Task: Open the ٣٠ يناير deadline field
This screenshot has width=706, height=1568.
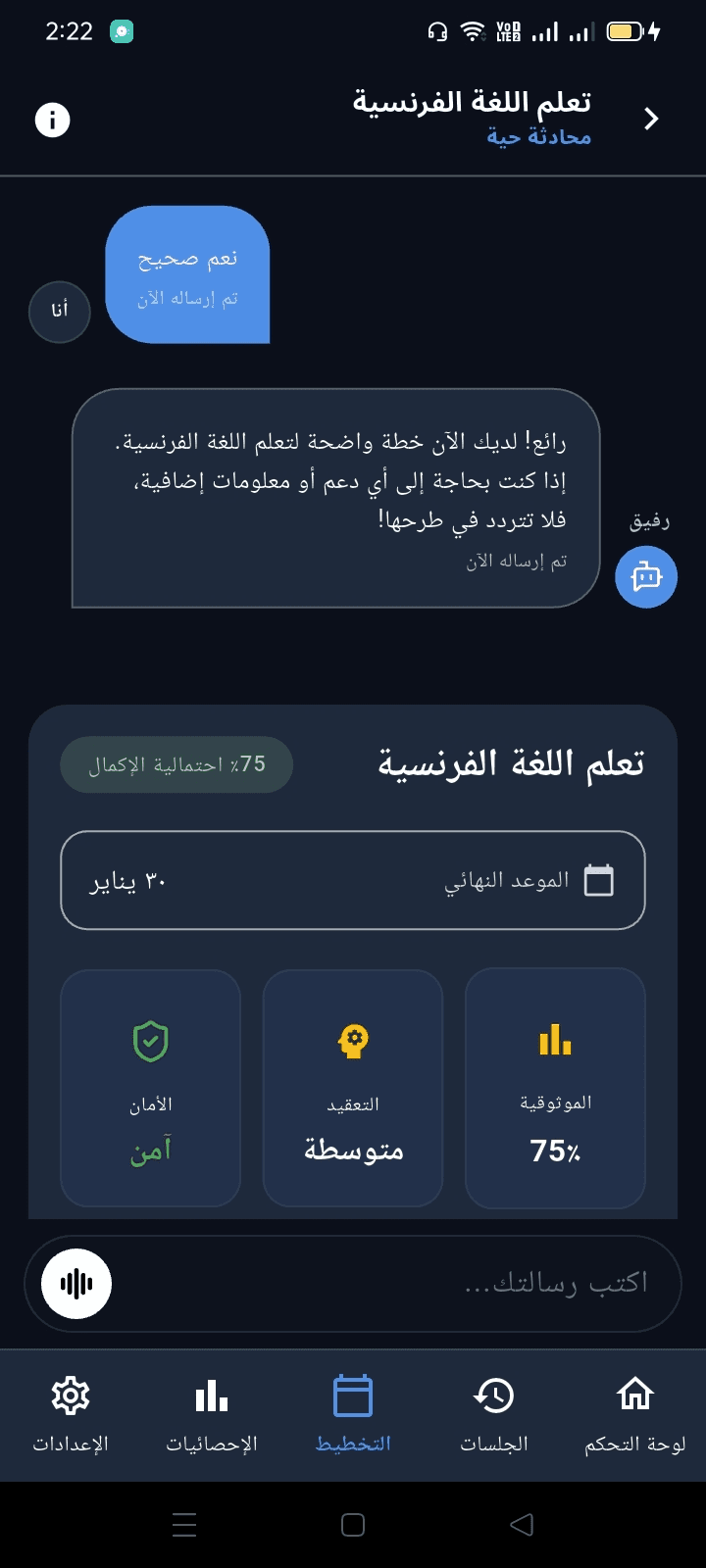Action: [127, 881]
